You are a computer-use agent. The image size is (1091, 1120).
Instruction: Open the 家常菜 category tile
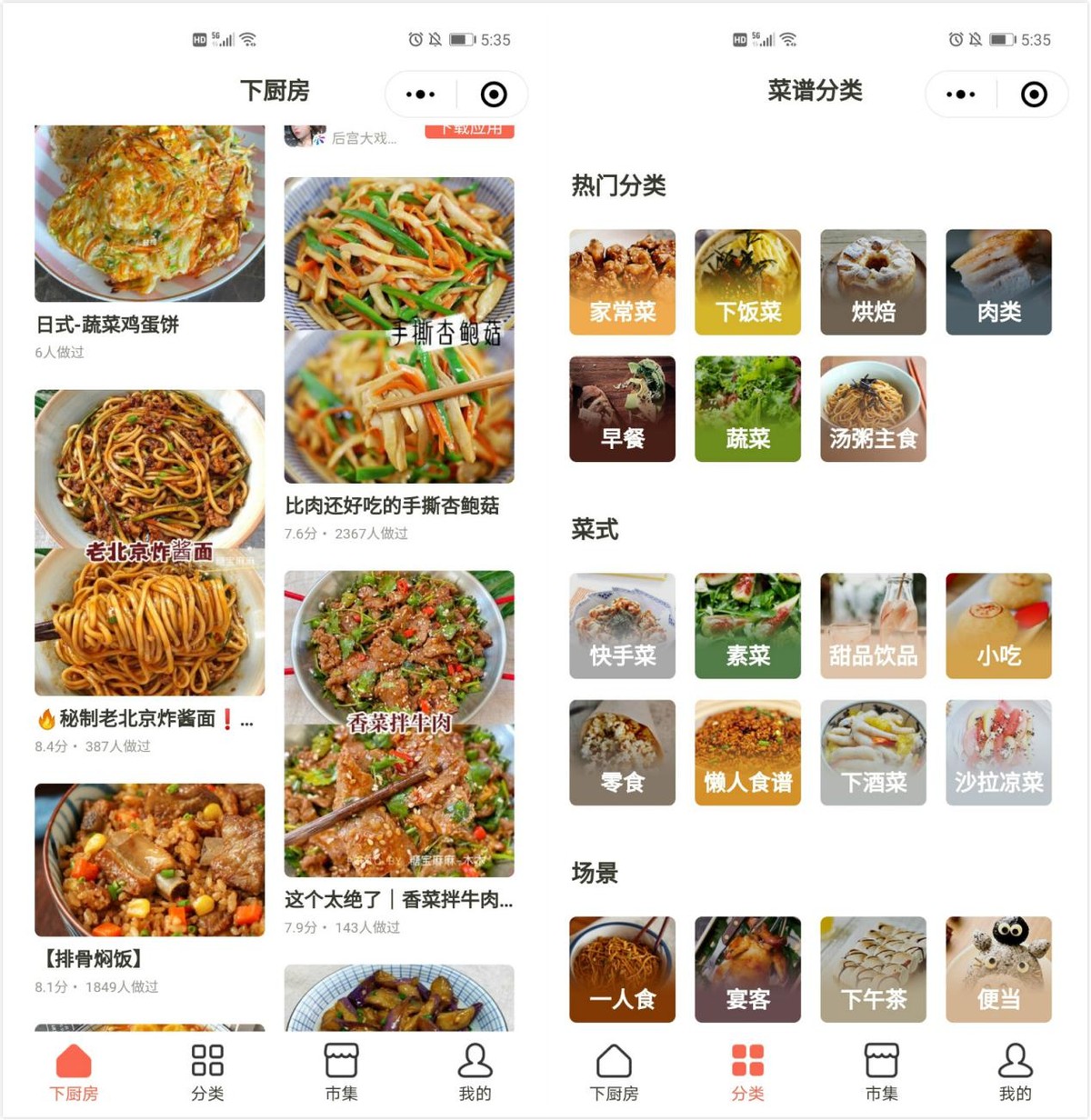(622, 282)
